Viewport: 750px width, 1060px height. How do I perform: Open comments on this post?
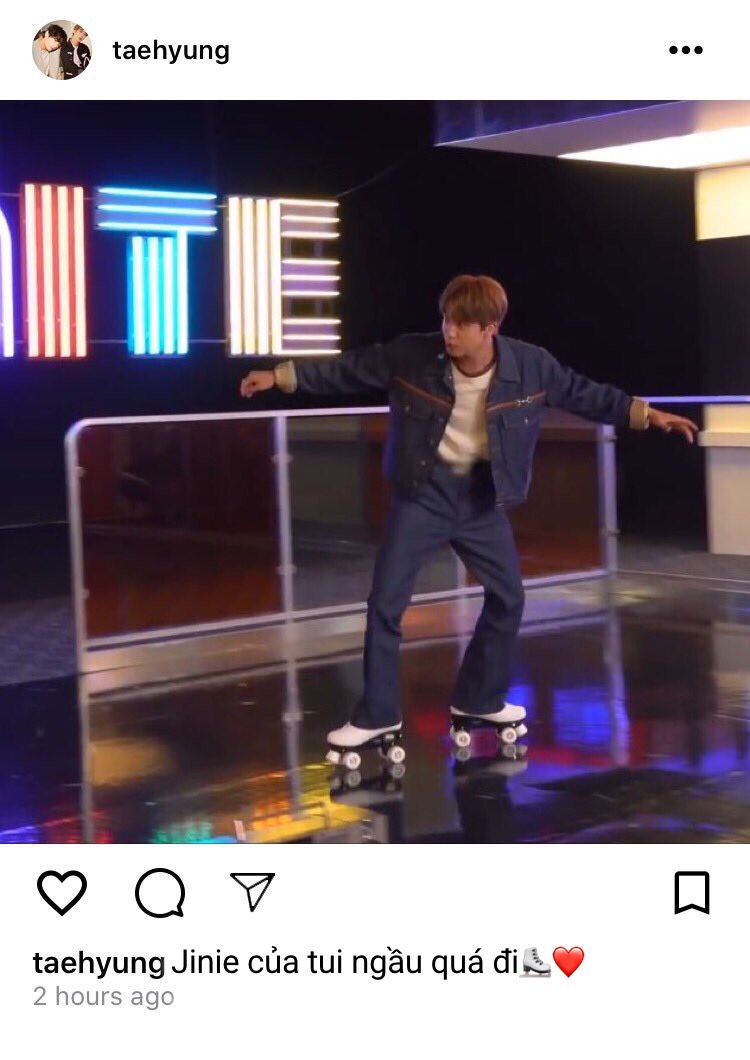click(x=160, y=892)
